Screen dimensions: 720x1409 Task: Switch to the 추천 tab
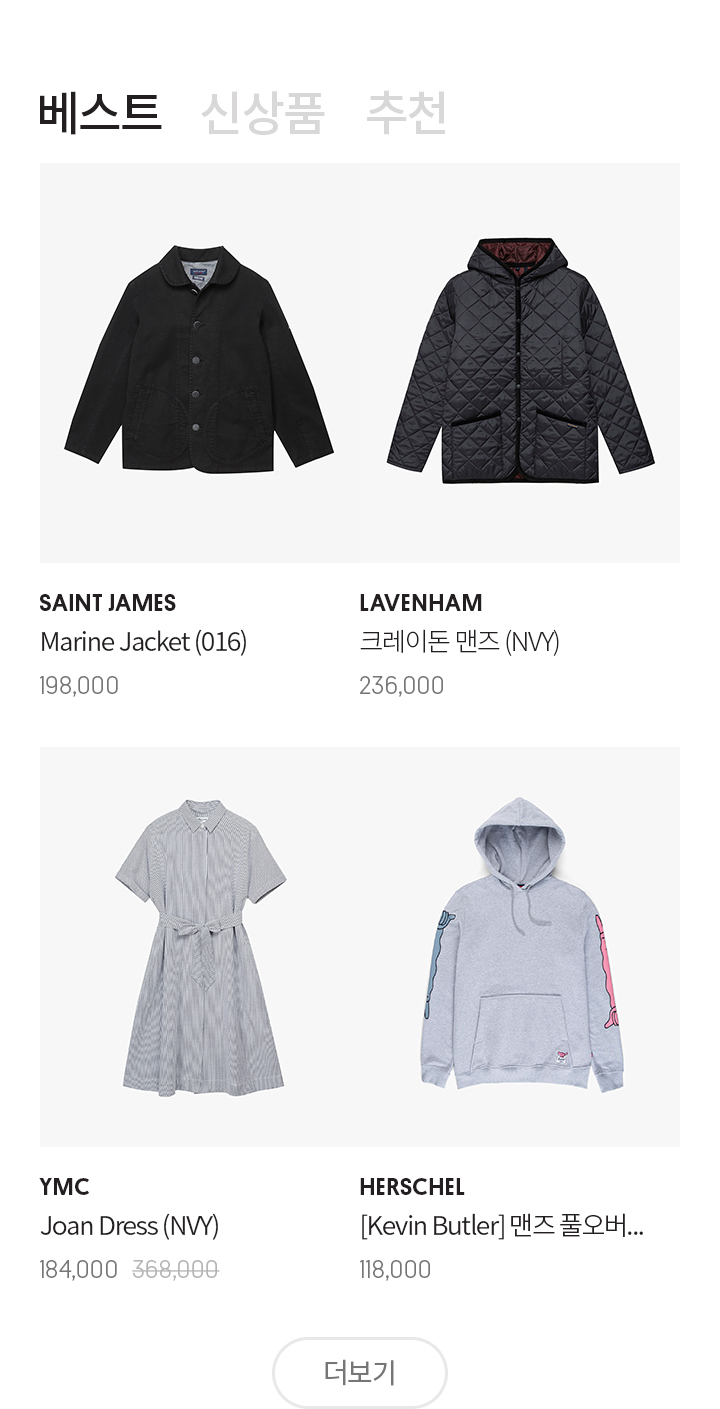pos(406,113)
